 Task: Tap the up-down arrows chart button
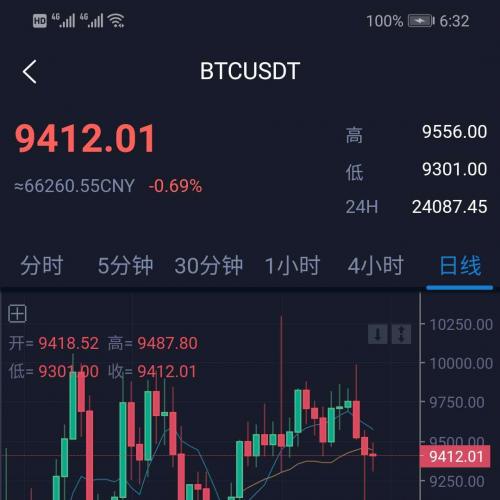(x=401, y=334)
